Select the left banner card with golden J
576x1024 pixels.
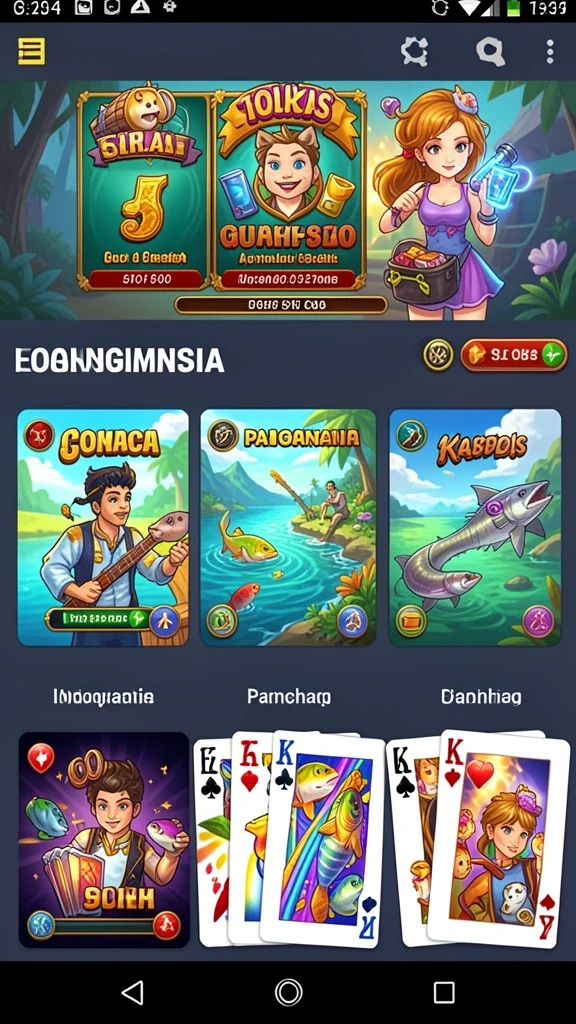[142, 191]
